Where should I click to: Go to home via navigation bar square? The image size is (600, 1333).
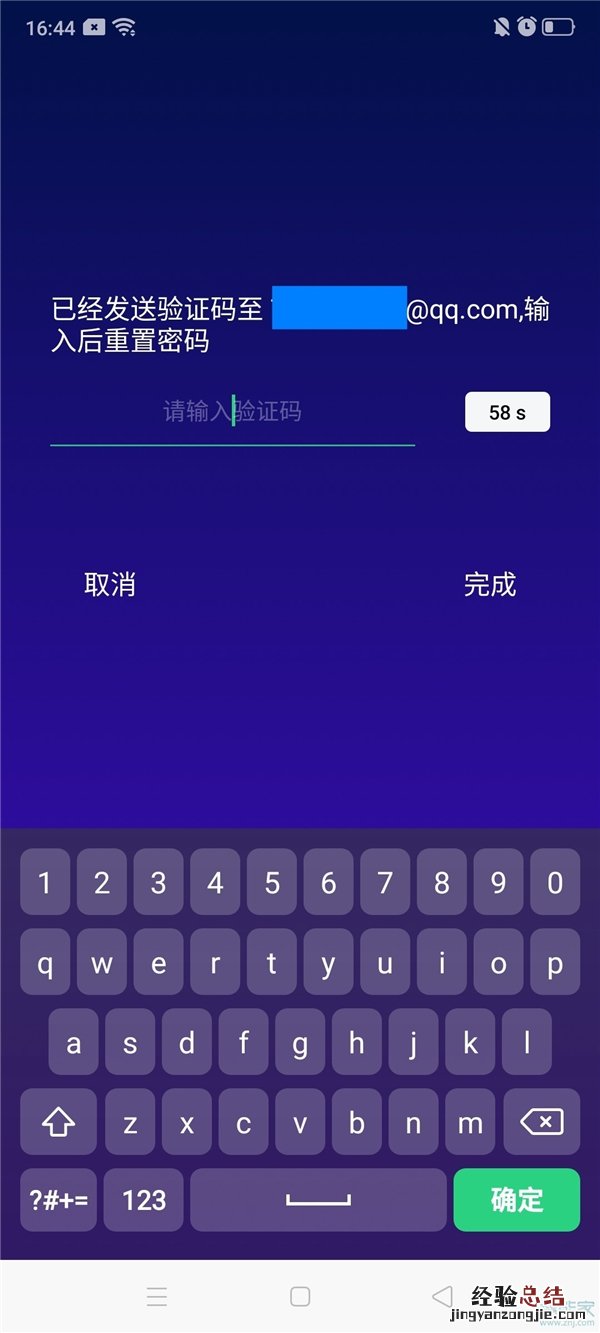(x=300, y=1297)
